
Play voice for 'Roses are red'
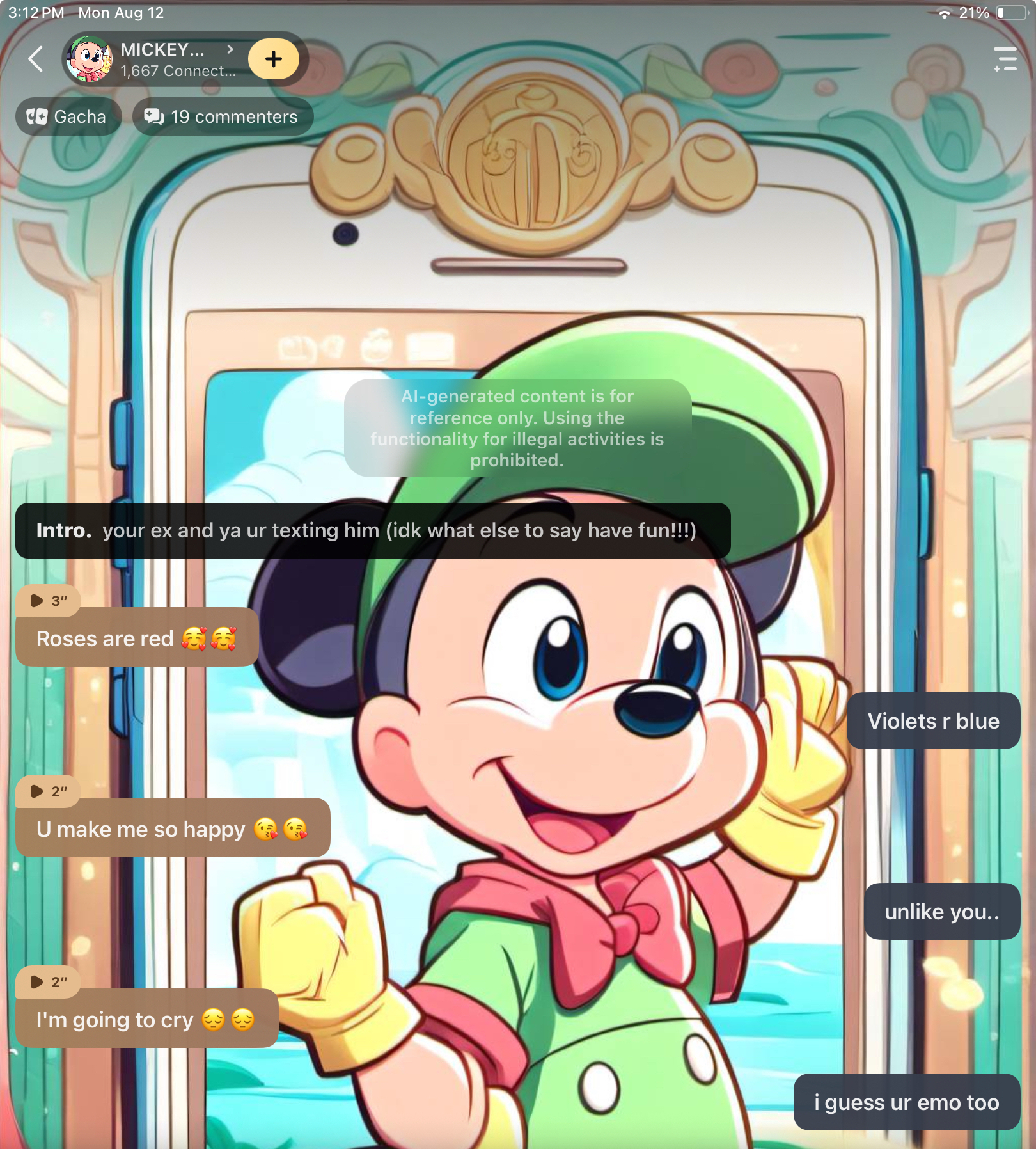coord(47,601)
